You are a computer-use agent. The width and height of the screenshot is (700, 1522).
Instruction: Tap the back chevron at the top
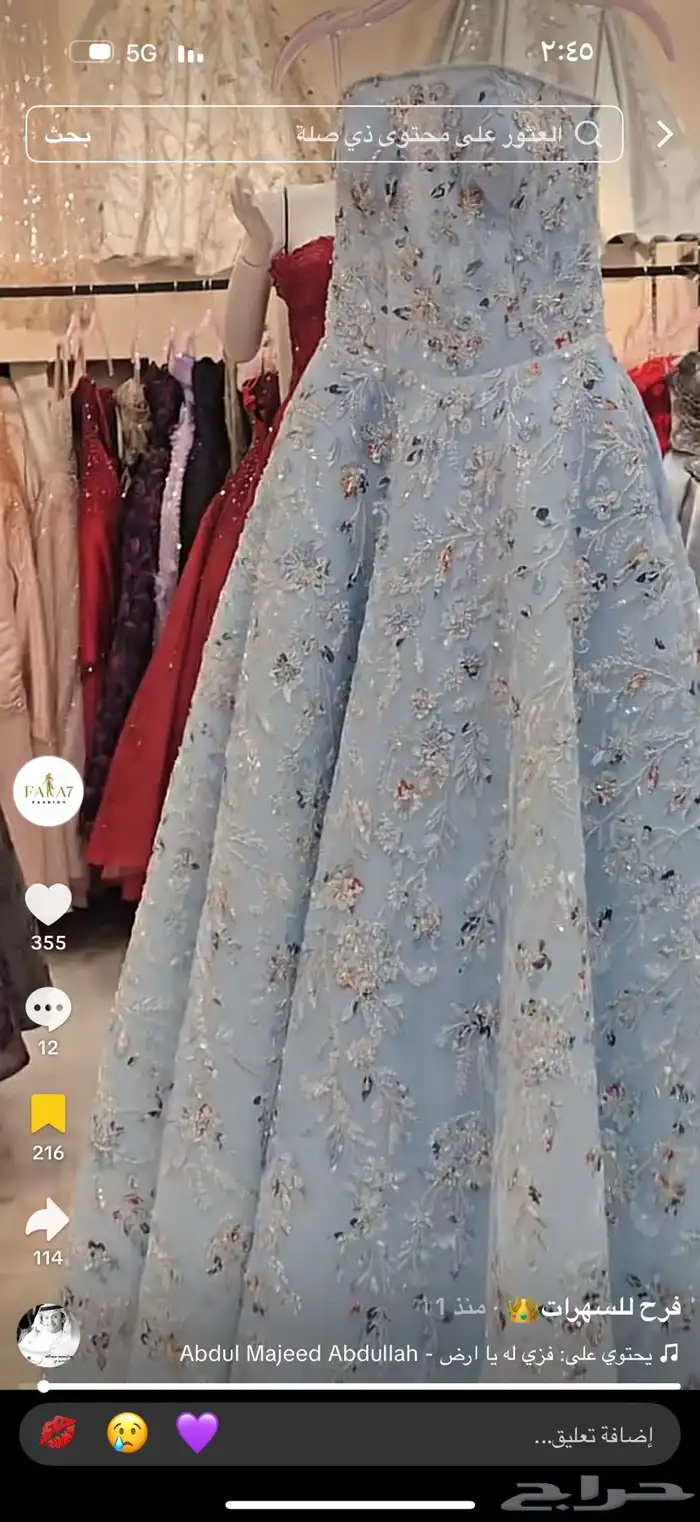pos(665,134)
